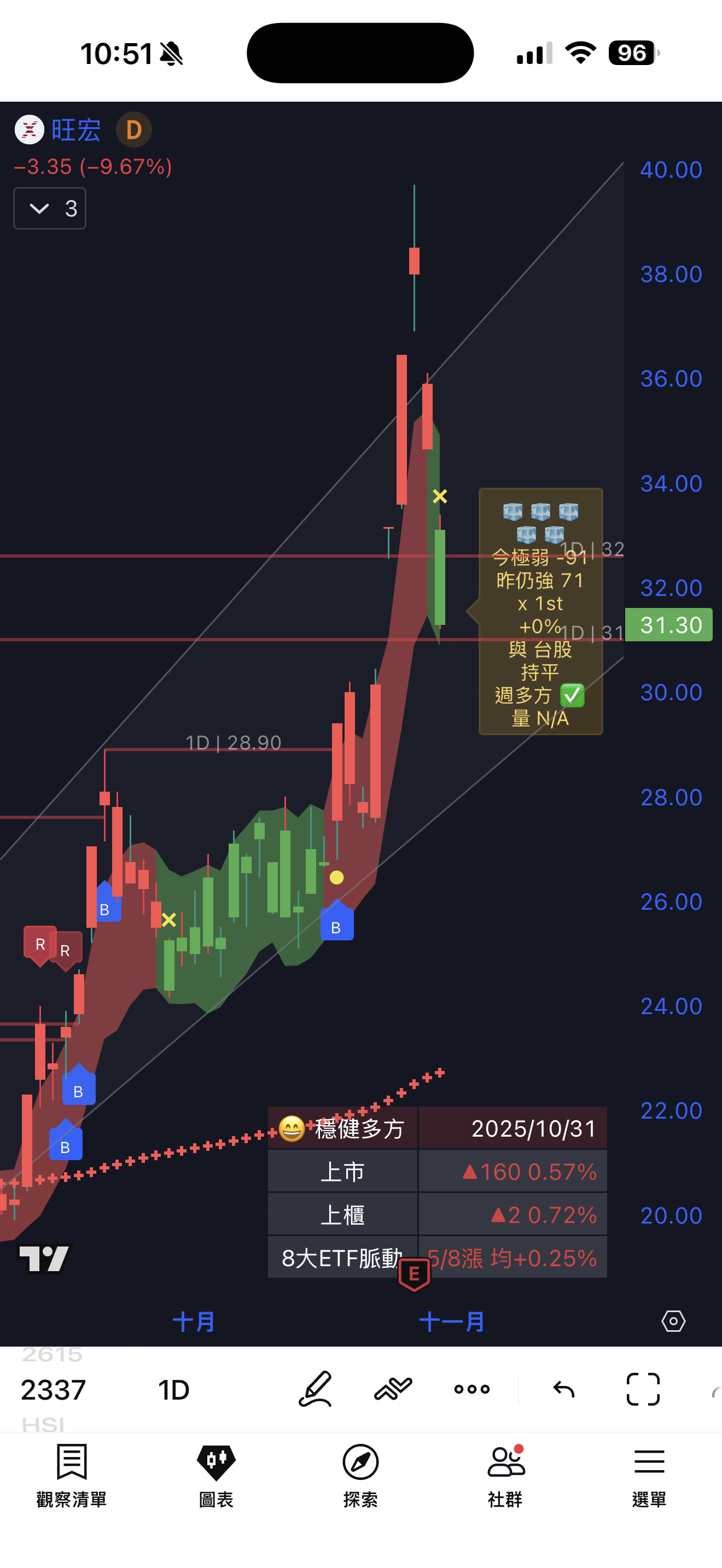Viewport: 722px width, 1568px height.
Task: Undo the last chart action
Action: tap(564, 1389)
